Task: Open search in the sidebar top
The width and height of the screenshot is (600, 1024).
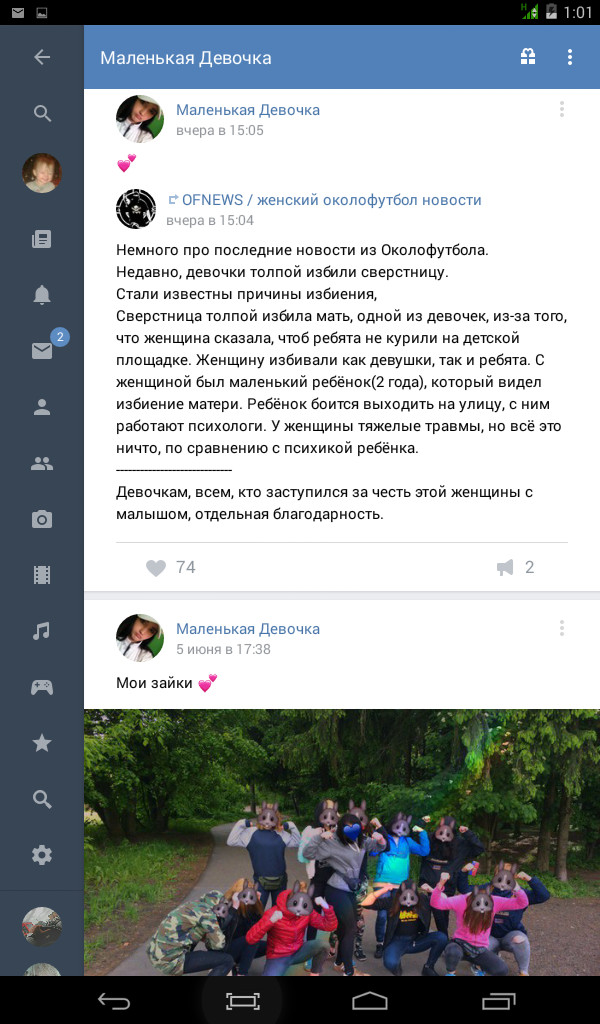Action: pyautogui.click(x=42, y=114)
